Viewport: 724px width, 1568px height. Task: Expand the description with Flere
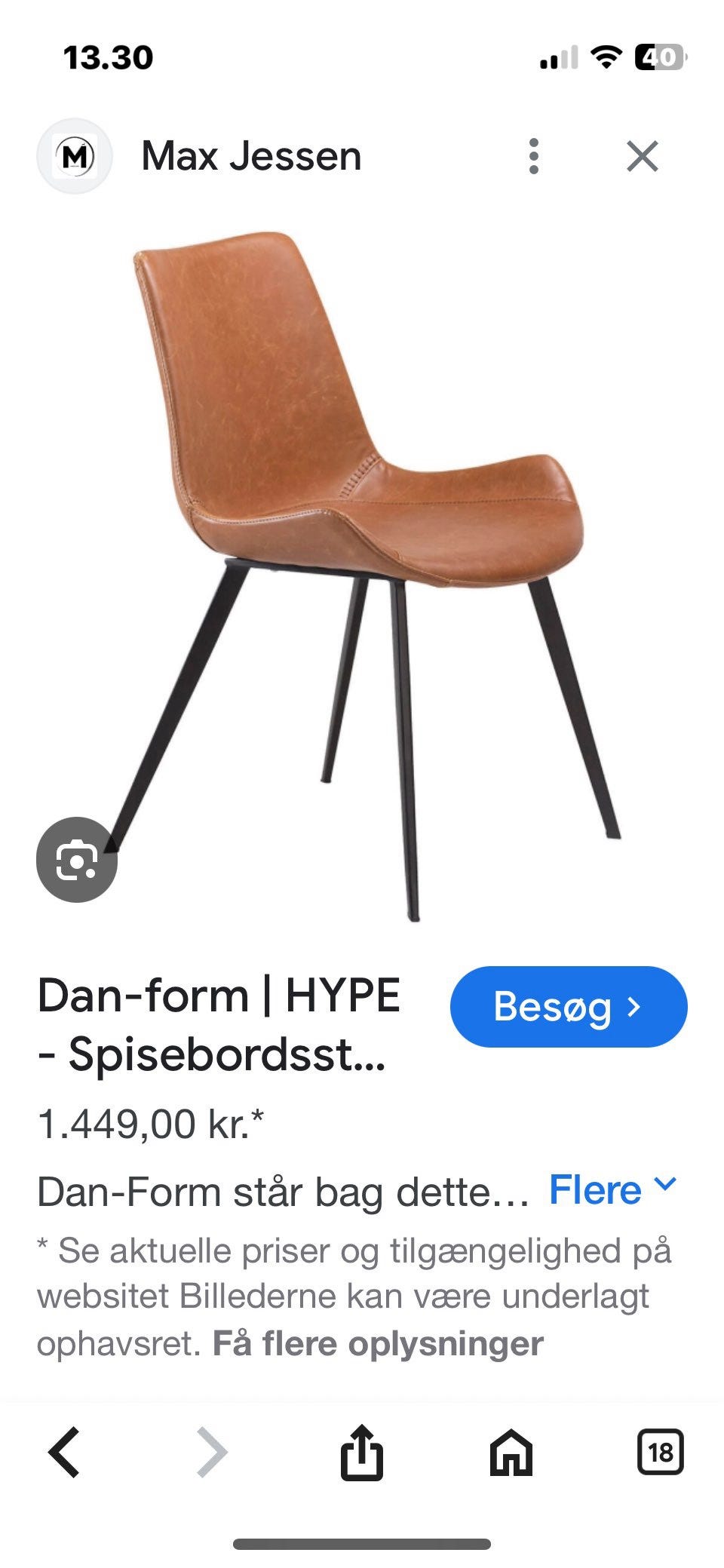coord(613,1190)
